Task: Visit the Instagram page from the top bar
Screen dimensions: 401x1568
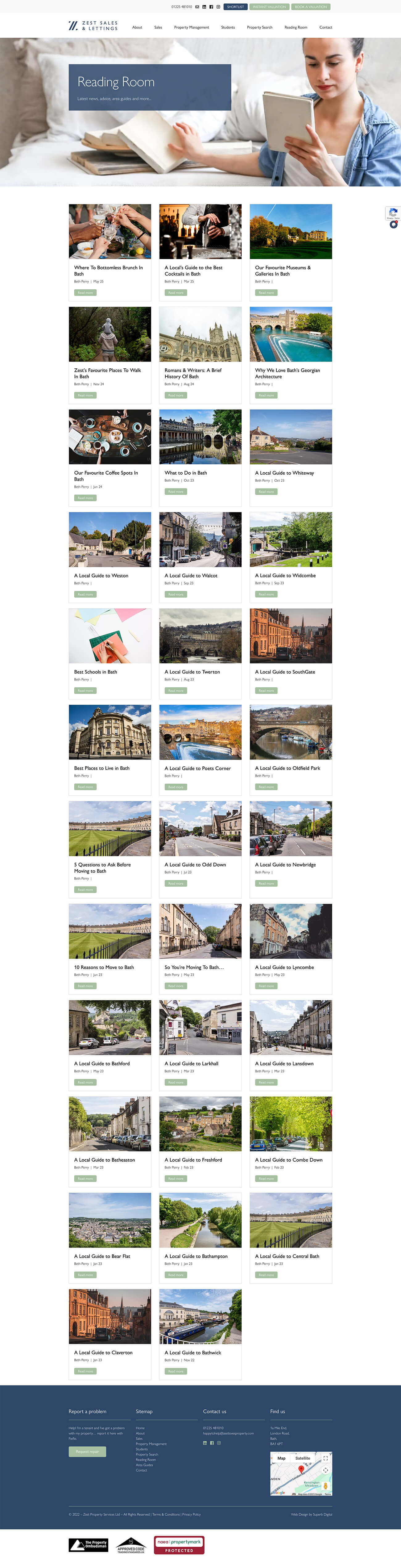Action: click(218, 7)
